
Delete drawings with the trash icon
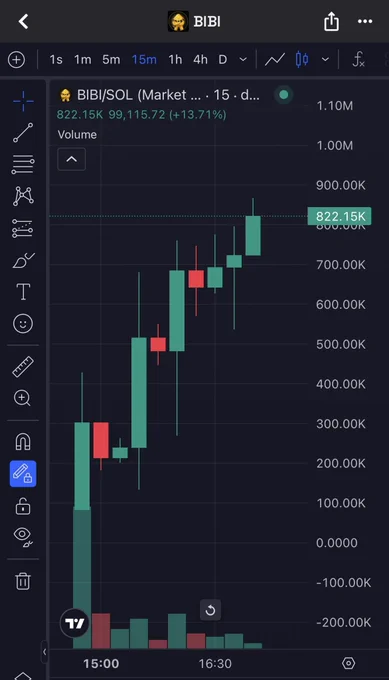[23, 581]
